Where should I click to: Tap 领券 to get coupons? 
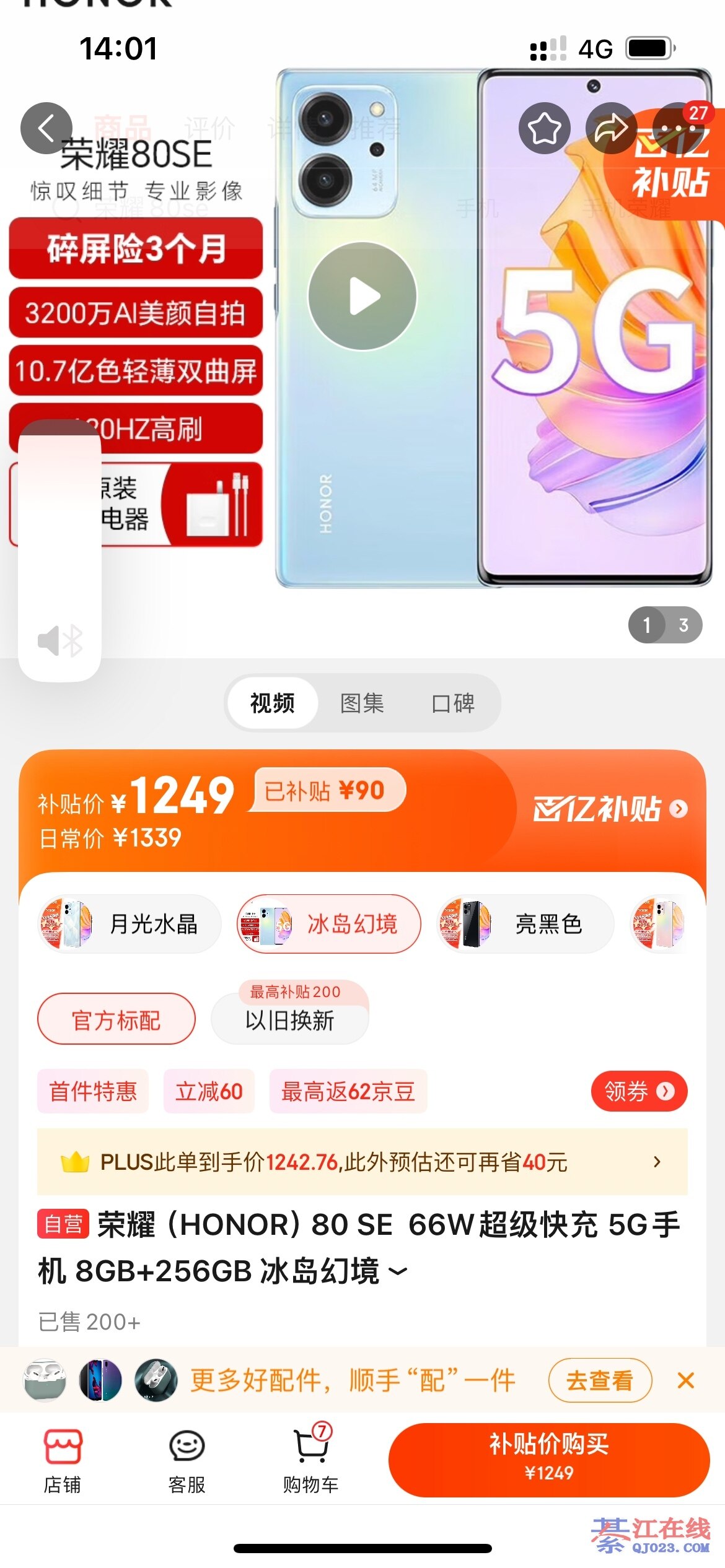pos(638,1091)
